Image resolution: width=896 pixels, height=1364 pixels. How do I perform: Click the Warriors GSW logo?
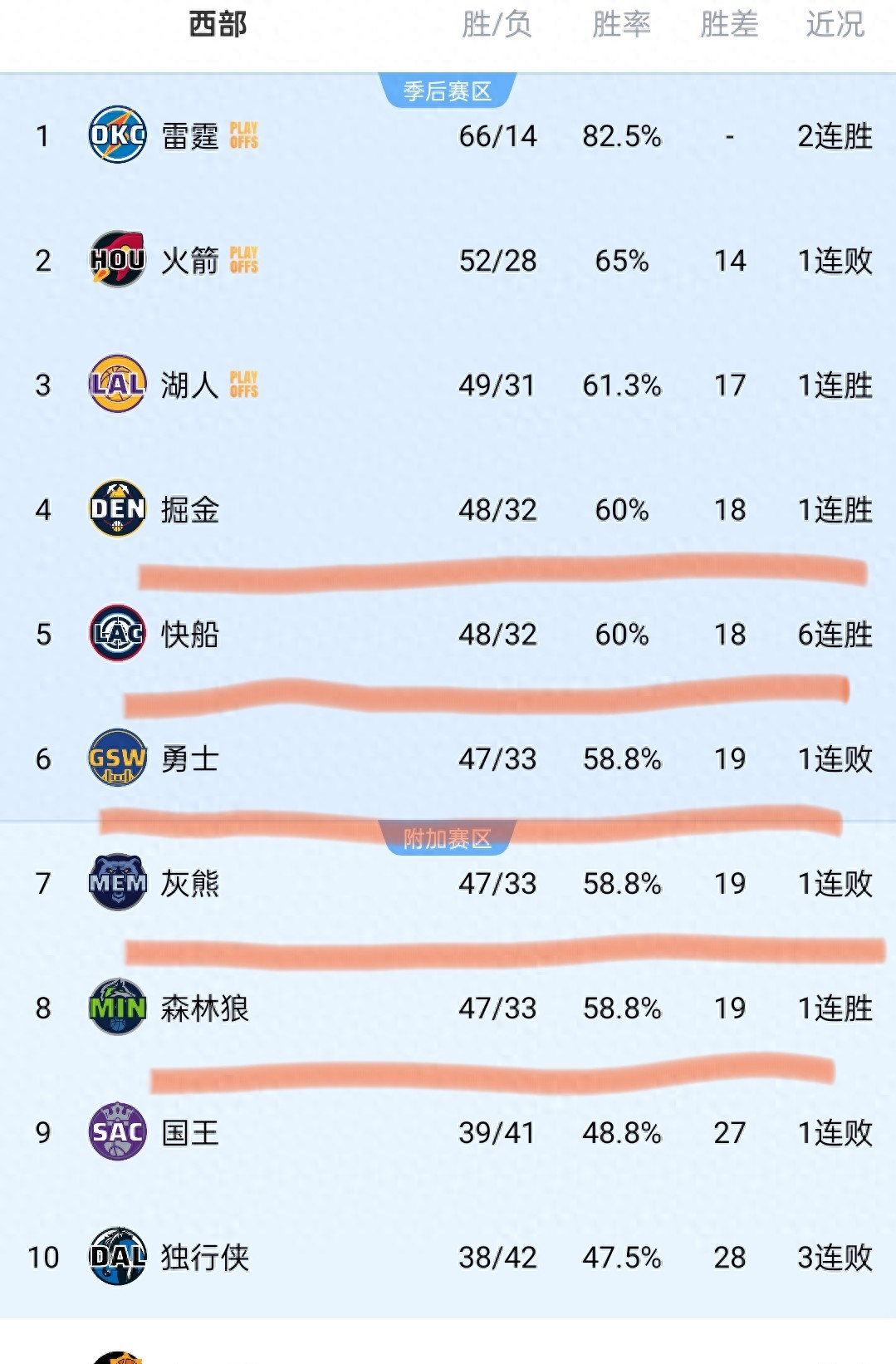117,758
